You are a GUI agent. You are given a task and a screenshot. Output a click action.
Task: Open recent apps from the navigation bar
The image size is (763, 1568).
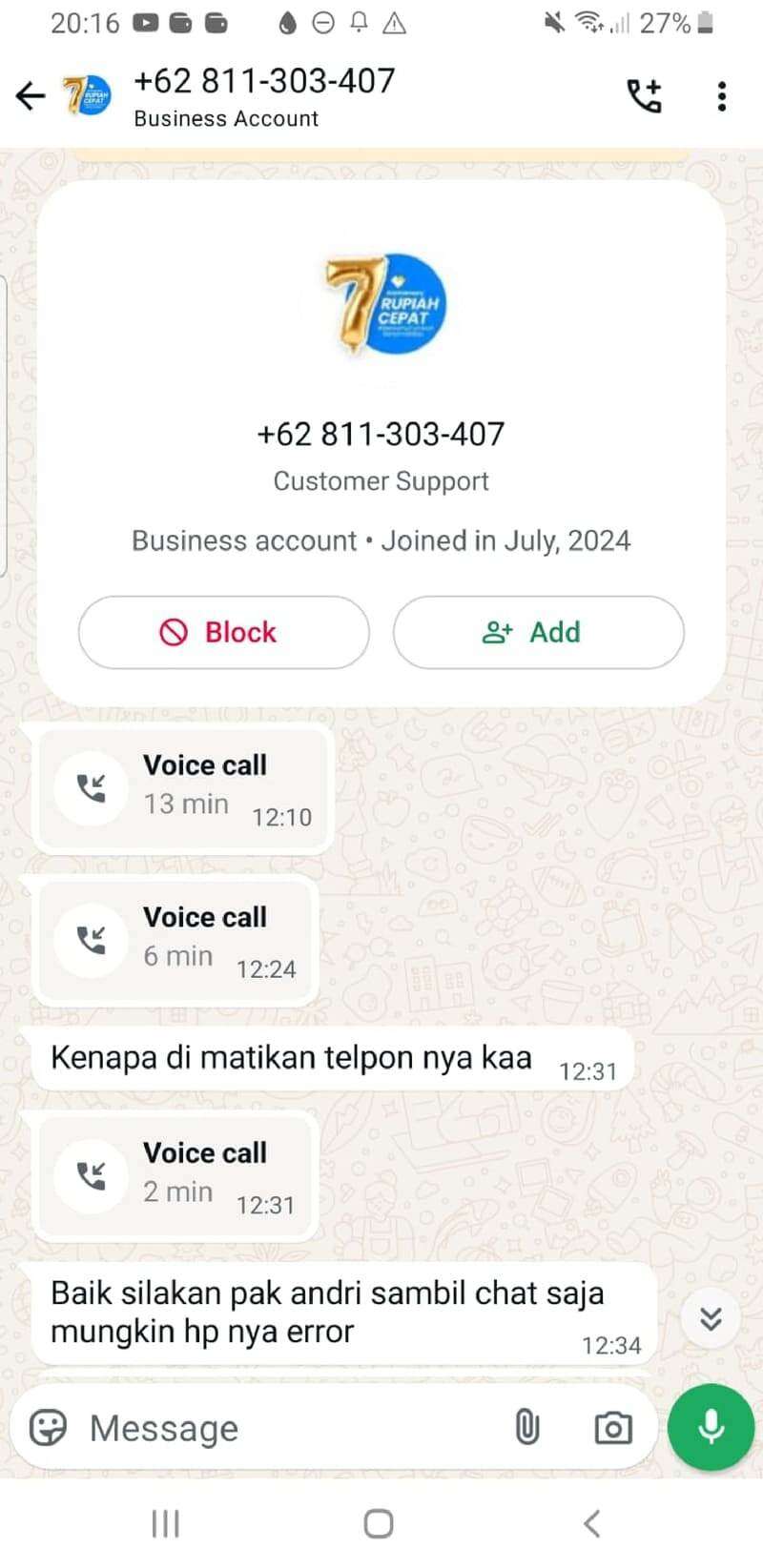coord(166,1523)
